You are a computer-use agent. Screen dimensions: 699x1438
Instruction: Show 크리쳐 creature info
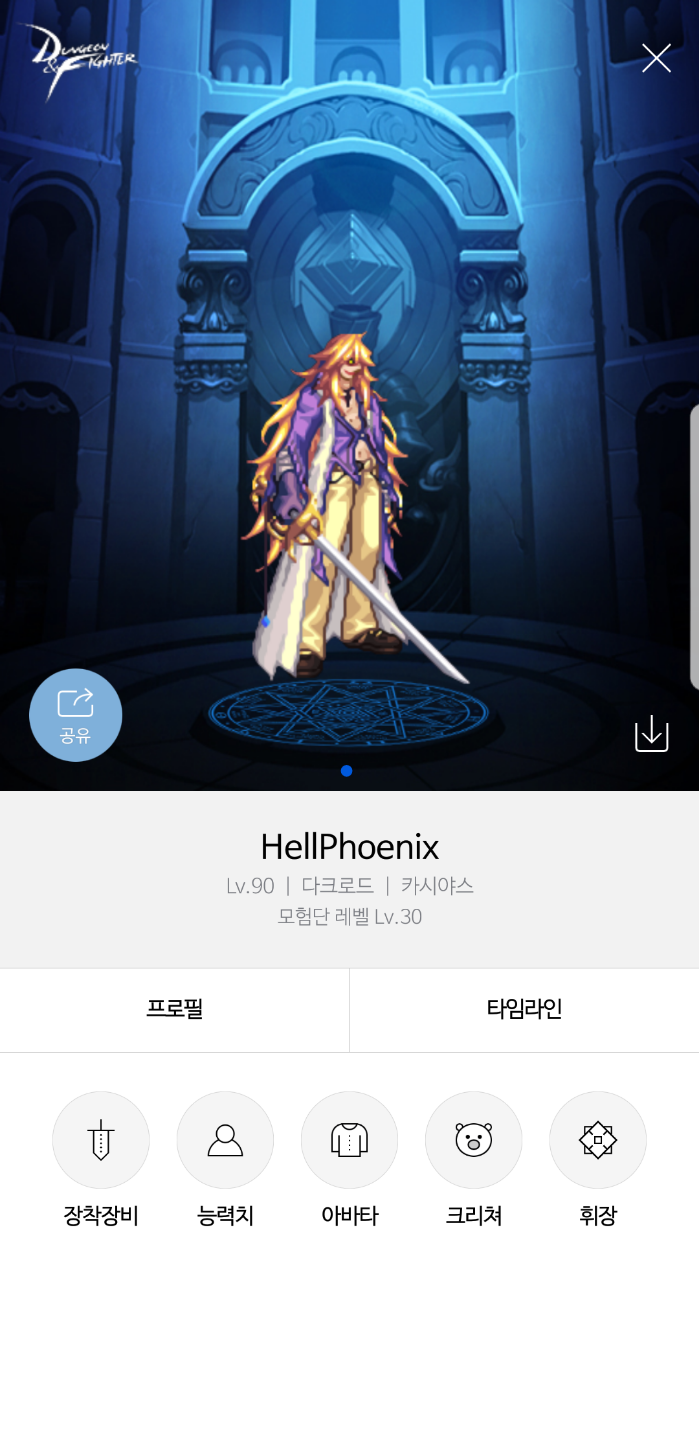(474, 1141)
